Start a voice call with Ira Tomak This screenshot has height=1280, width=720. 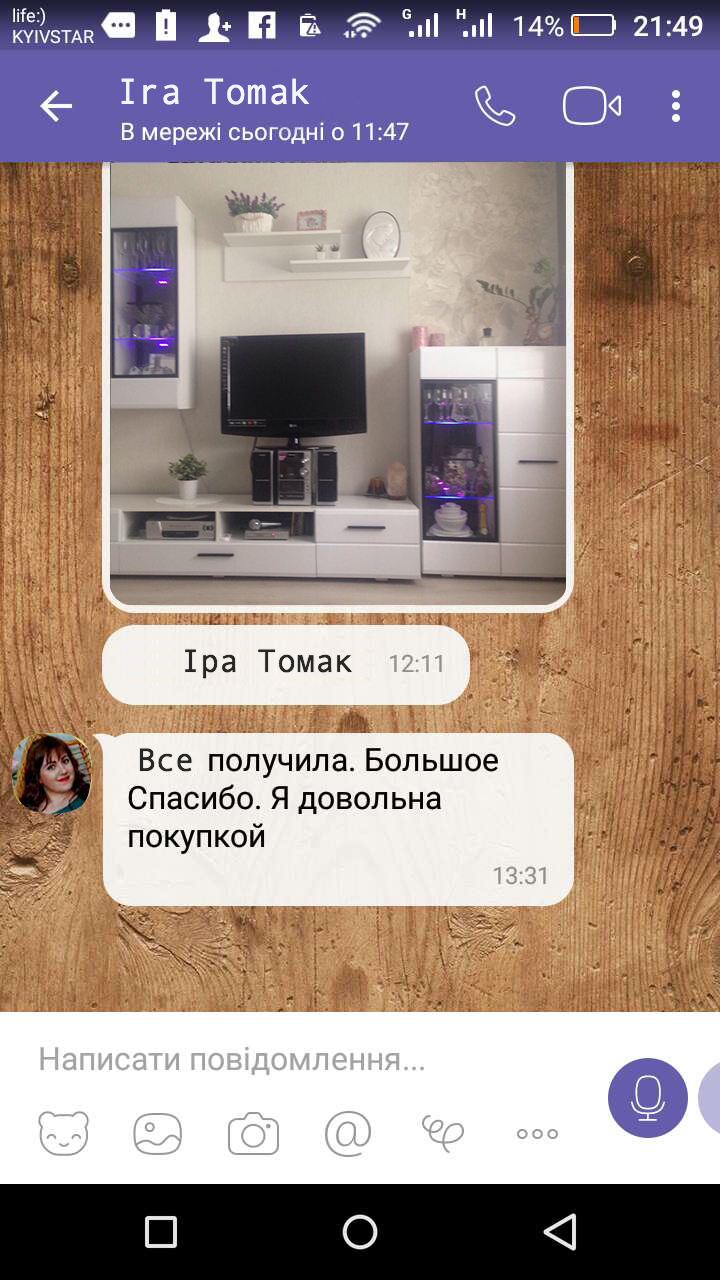[x=494, y=106]
